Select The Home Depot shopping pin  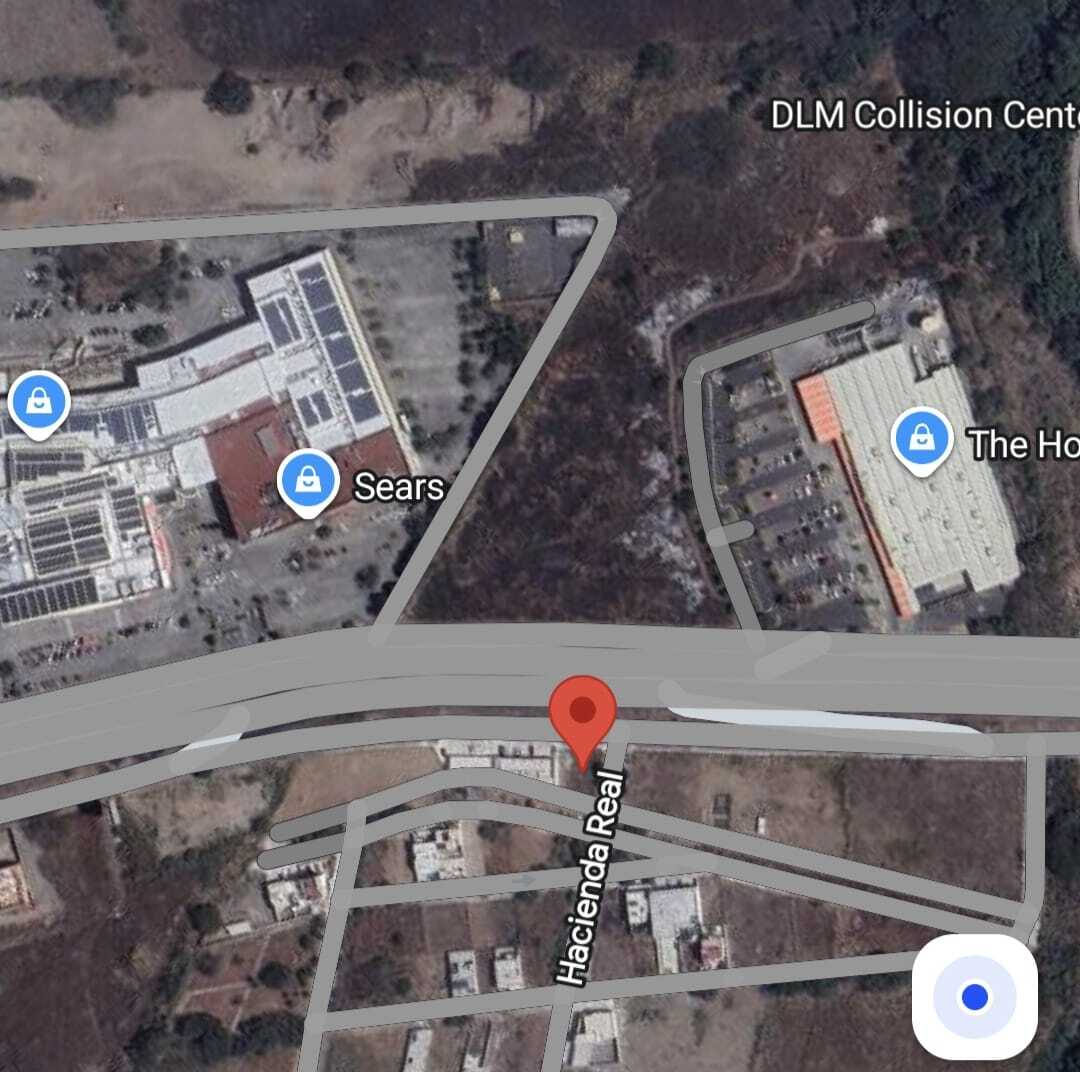(922, 440)
